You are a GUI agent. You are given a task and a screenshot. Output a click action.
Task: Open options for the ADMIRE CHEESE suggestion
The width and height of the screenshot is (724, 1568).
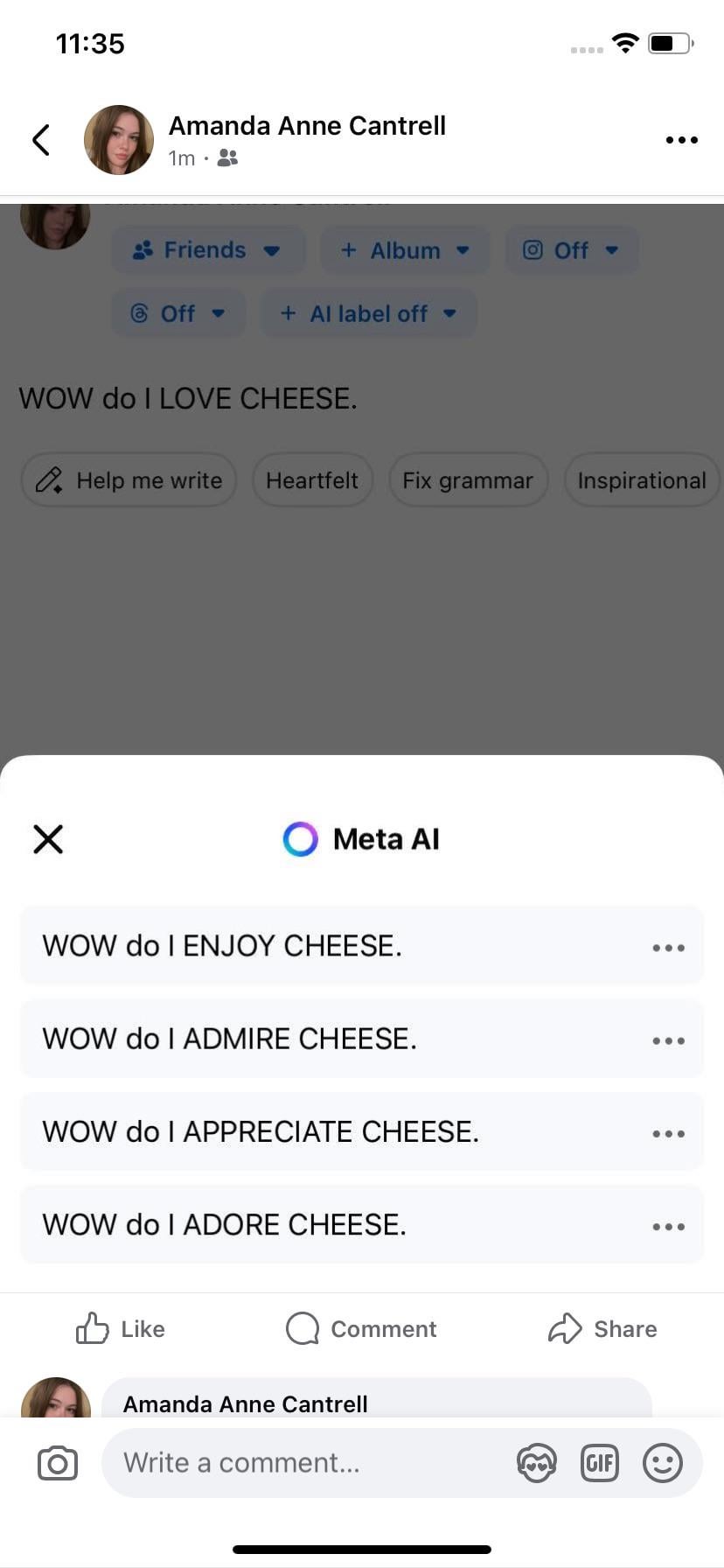(668, 1040)
